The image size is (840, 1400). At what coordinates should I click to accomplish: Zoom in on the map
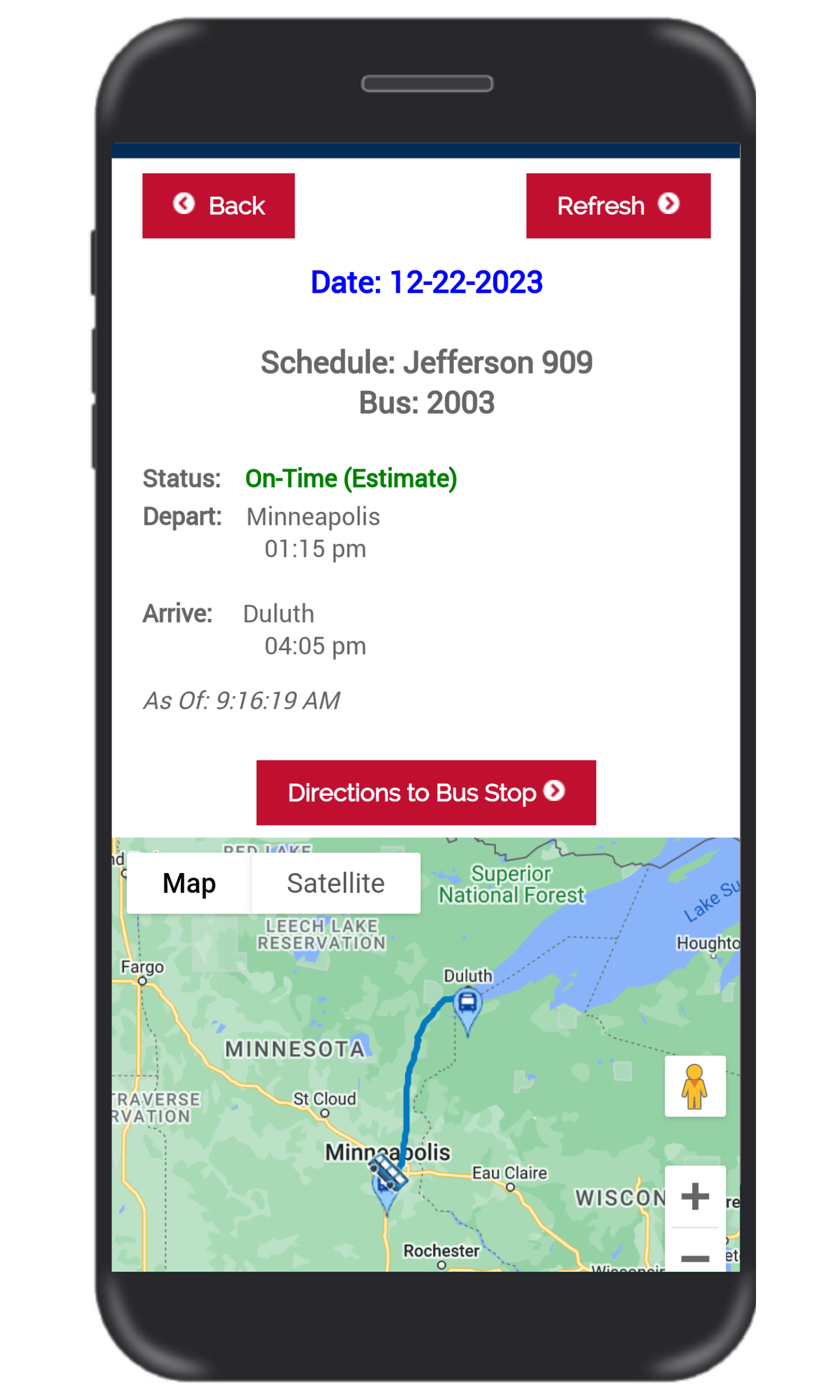point(695,1196)
